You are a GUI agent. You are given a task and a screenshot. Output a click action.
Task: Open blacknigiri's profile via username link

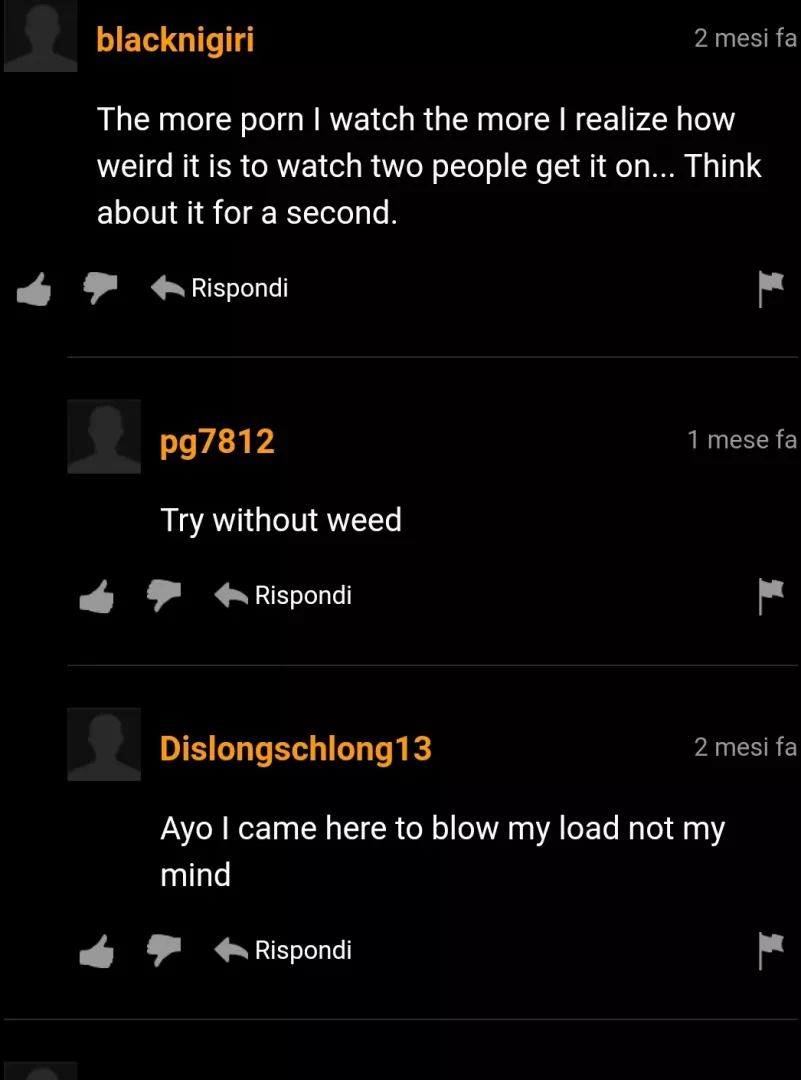click(175, 40)
